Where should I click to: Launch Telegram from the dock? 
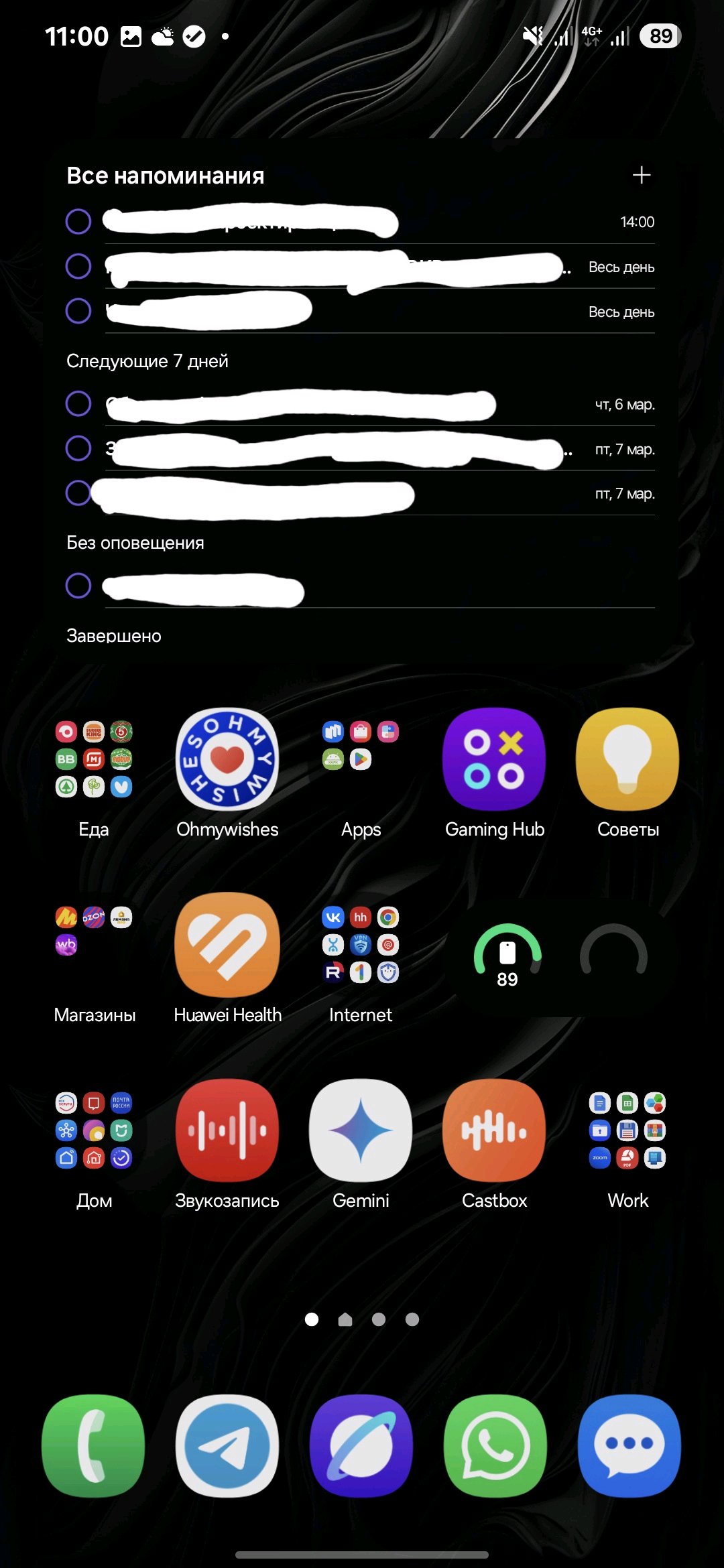pyautogui.click(x=227, y=1445)
